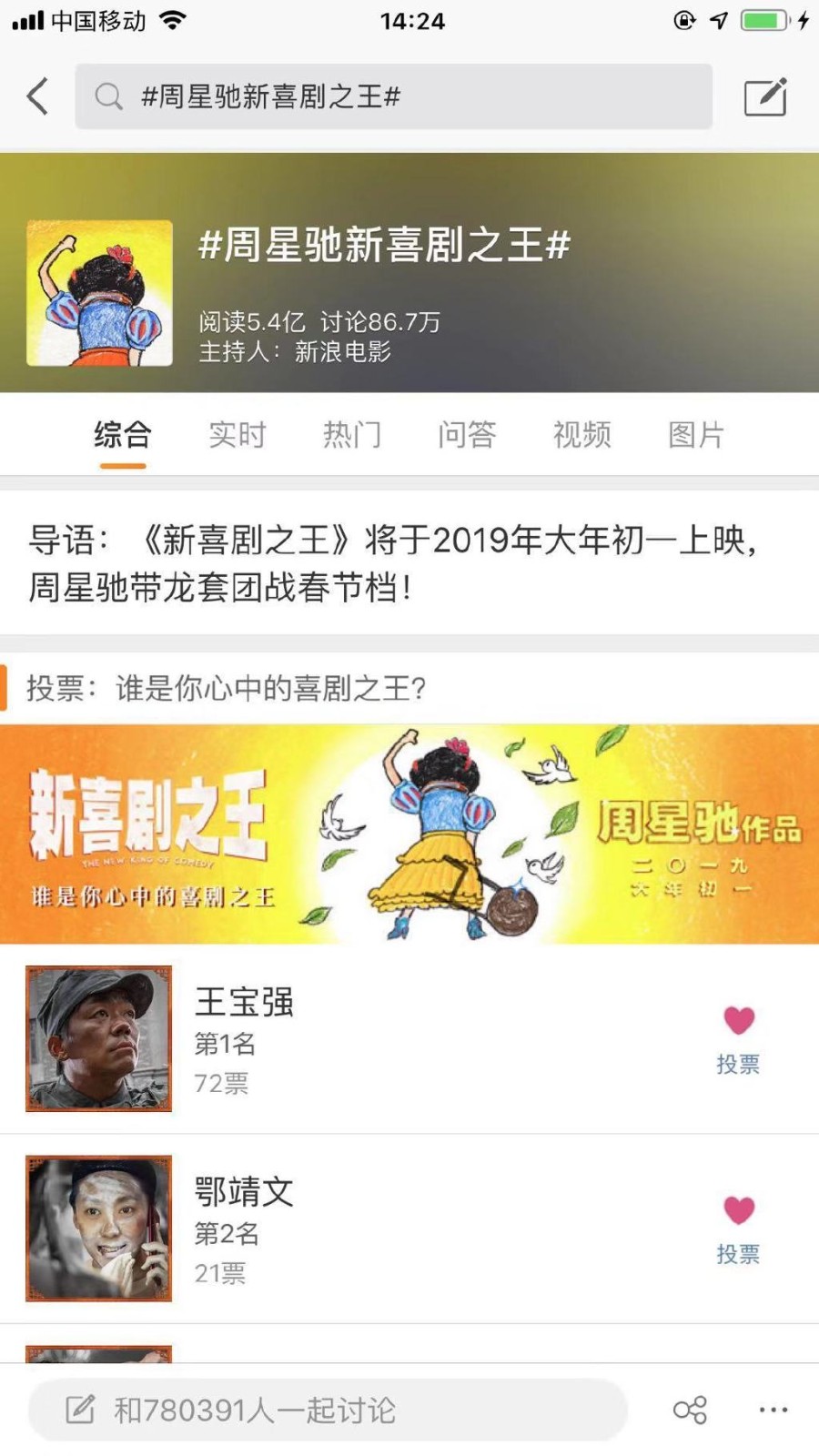Screen dimensions: 819x1456
Task: Compose a new post with the pencil icon
Action: [x=765, y=96]
